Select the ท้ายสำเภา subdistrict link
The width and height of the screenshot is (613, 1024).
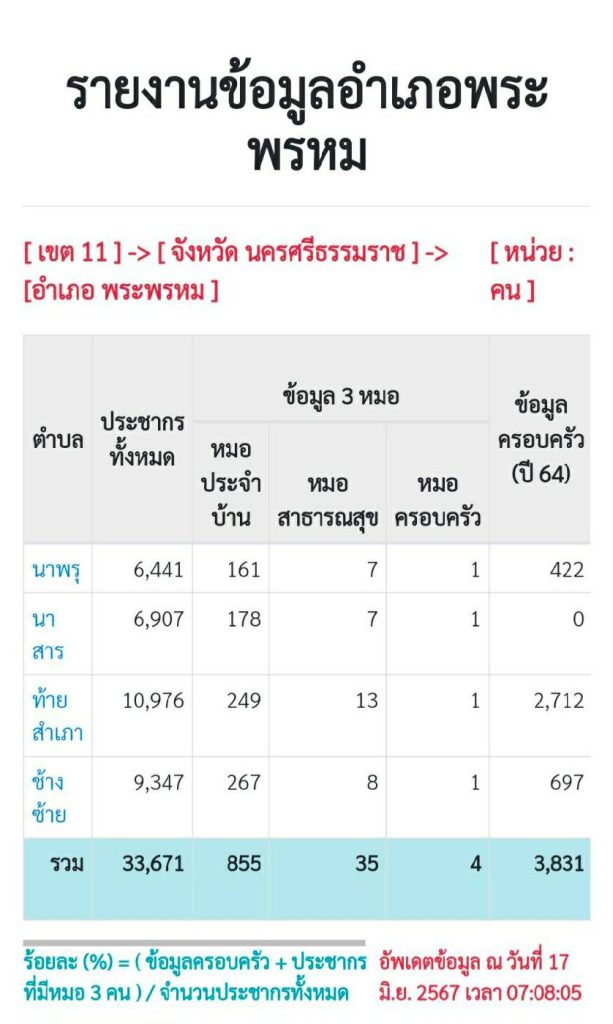[x=56, y=716]
